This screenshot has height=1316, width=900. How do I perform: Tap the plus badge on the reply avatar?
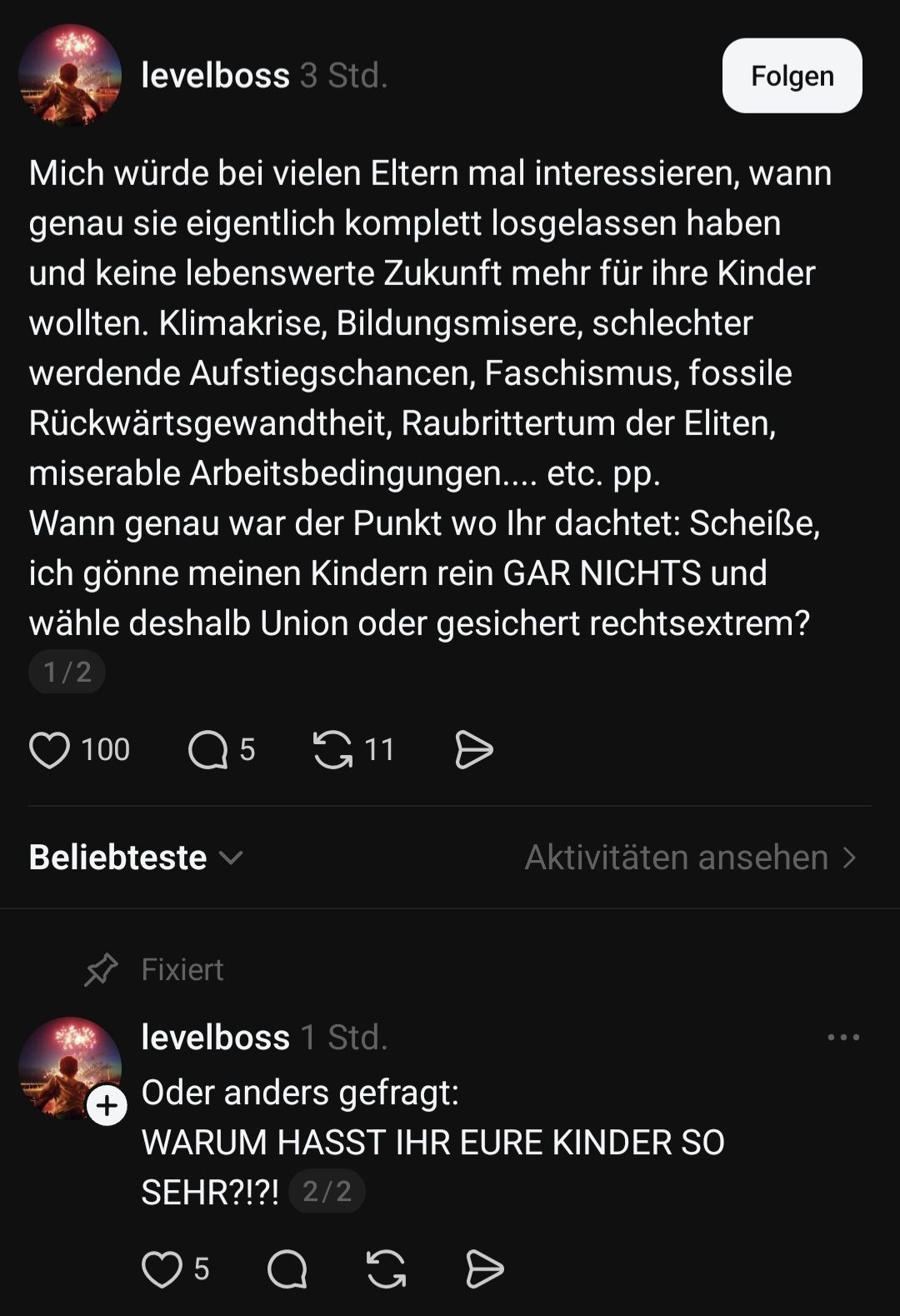pos(107,1106)
